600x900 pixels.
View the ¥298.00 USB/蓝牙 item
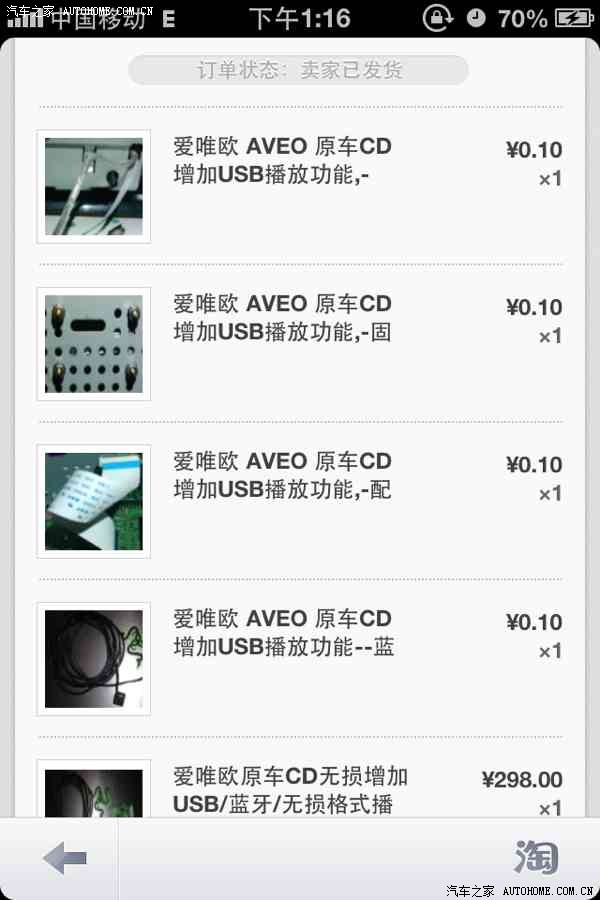tap(290, 790)
